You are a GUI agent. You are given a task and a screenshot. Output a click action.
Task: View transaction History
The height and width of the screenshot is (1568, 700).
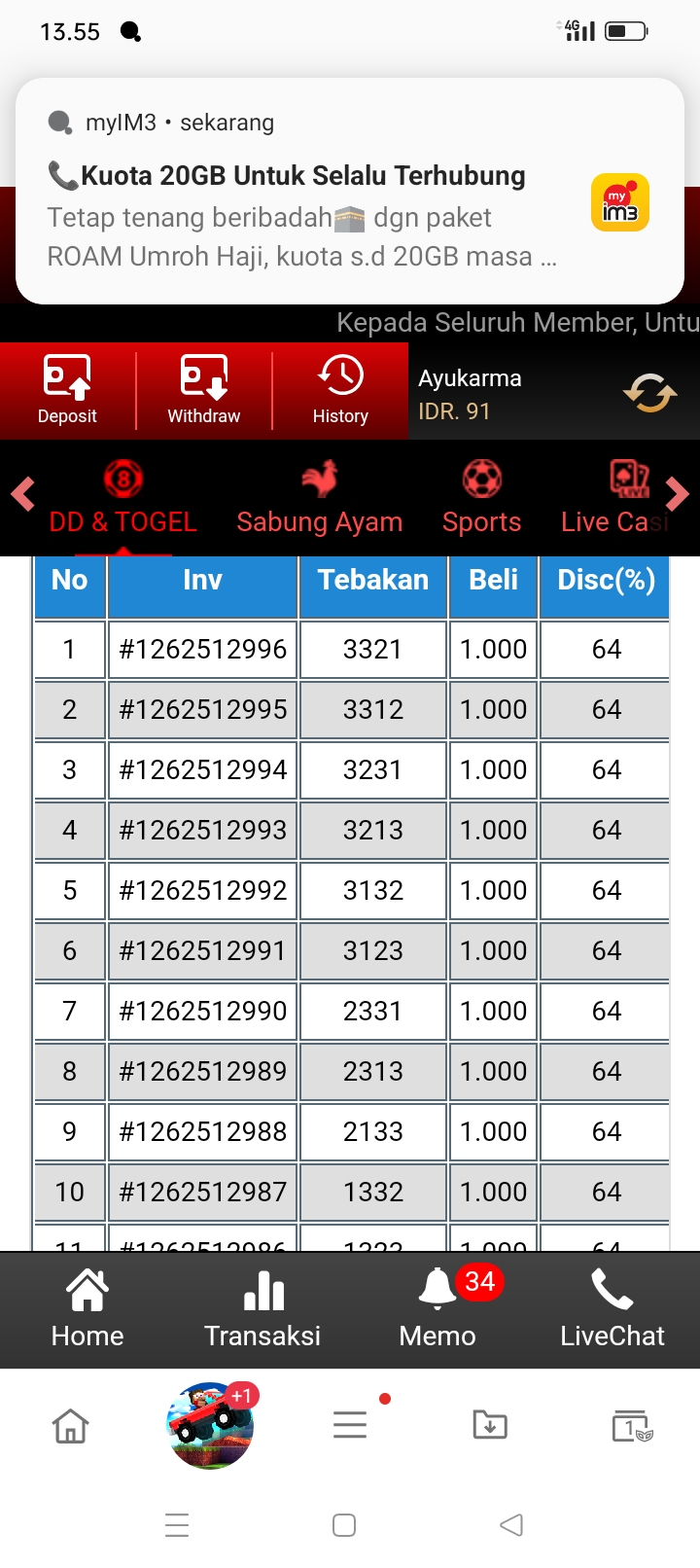(340, 390)
